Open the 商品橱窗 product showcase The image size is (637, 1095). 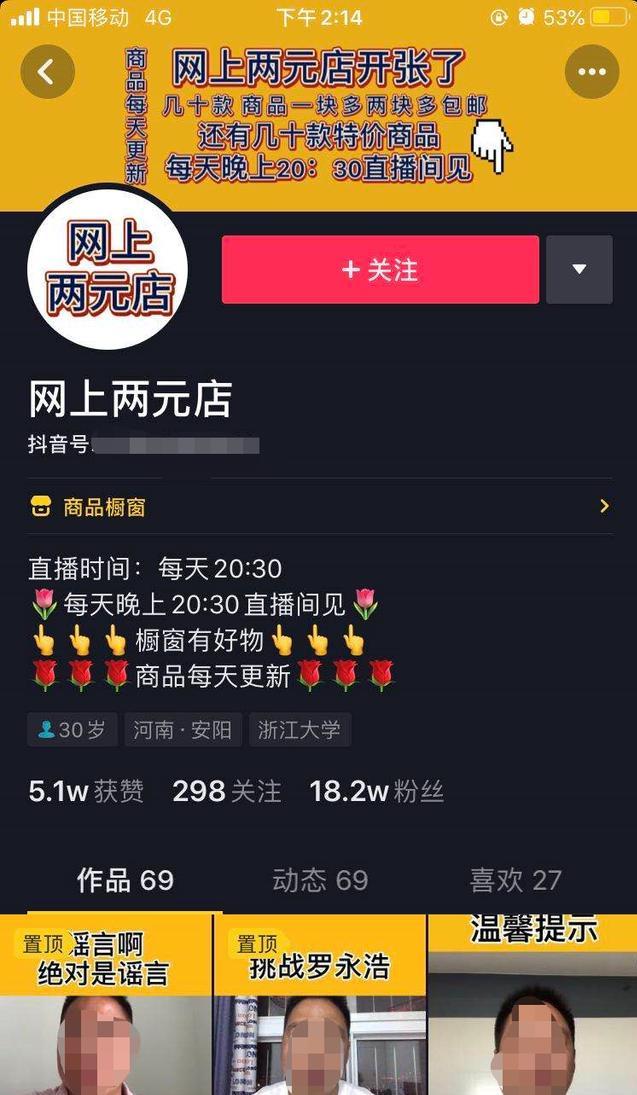318,507
